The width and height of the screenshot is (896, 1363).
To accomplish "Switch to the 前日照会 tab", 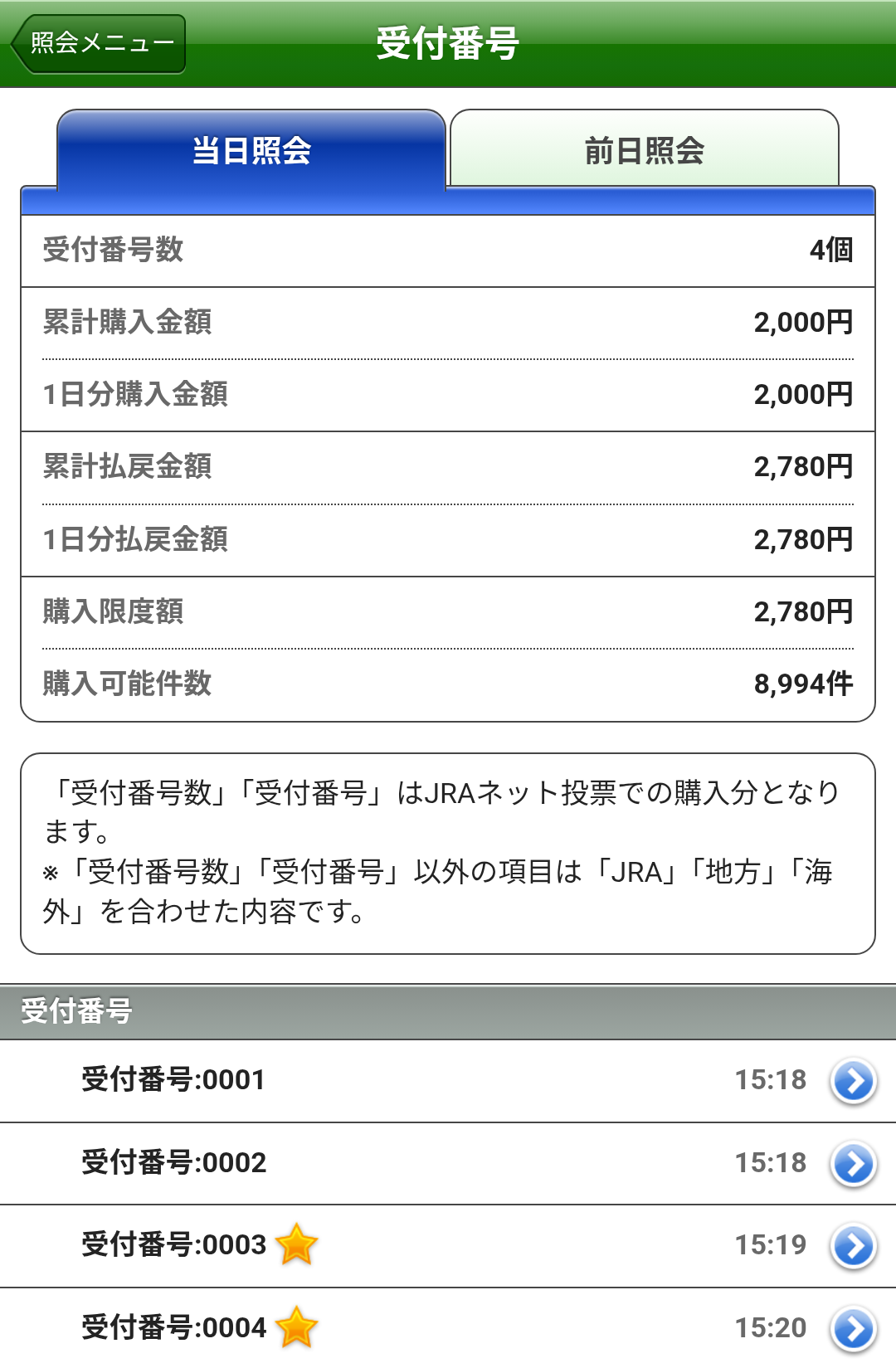I will pos(644,150).
